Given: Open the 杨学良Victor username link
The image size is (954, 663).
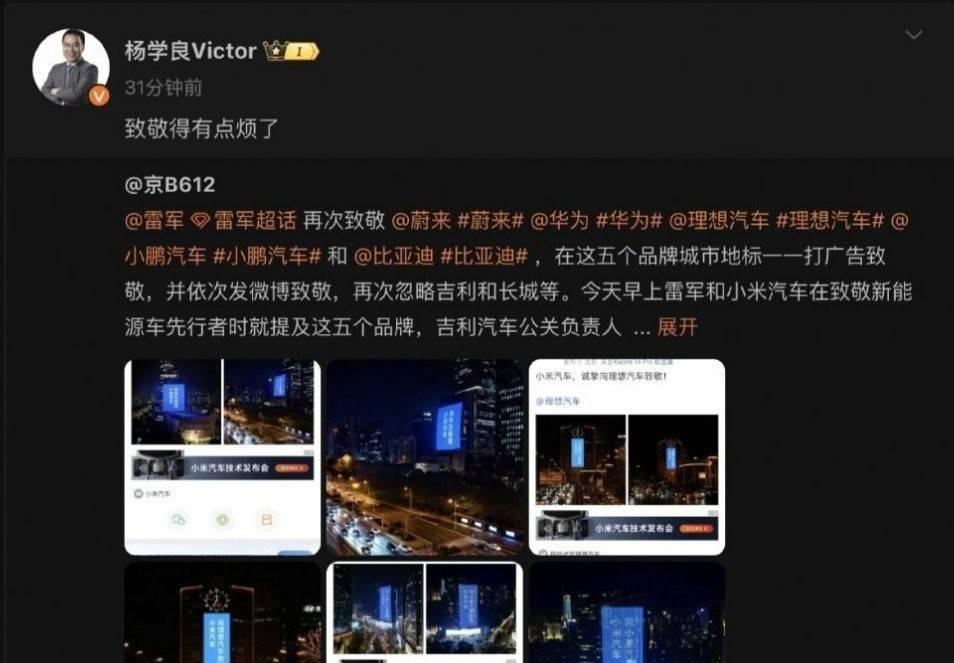Looking at the screenshot, I should point(188,51).
